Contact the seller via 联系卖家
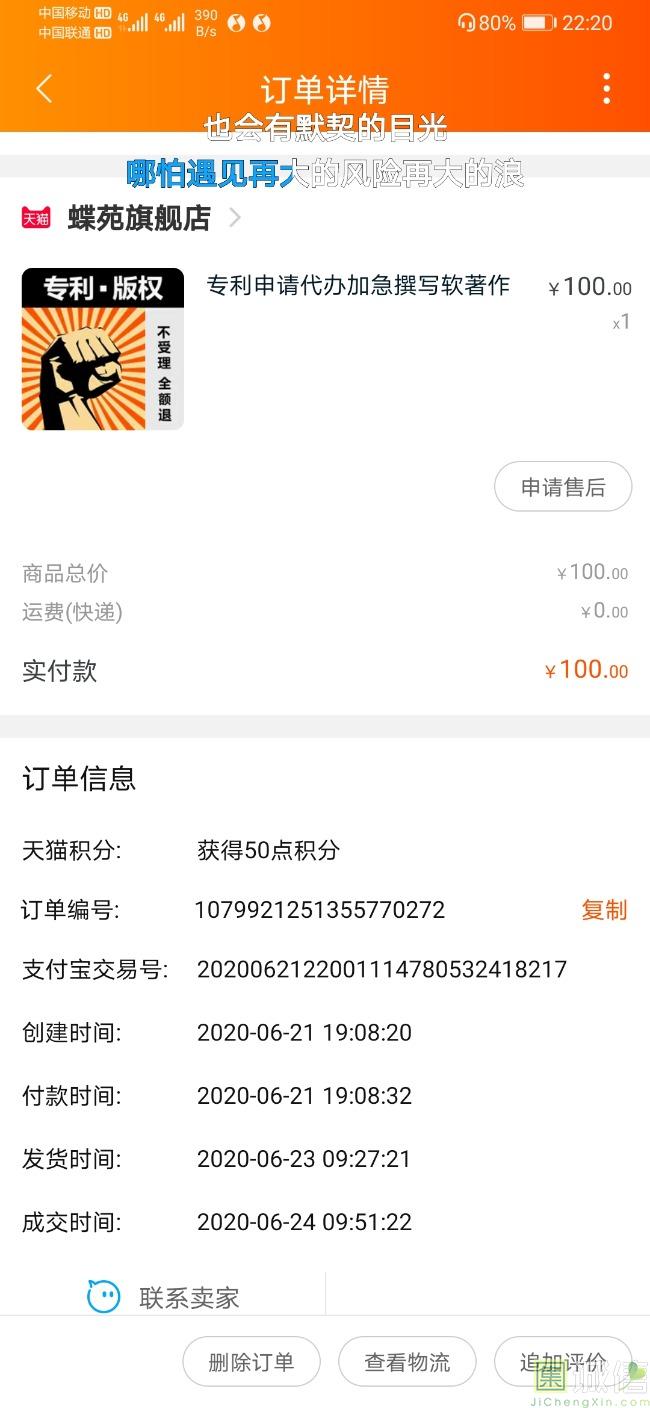 tap(165, 1298)
